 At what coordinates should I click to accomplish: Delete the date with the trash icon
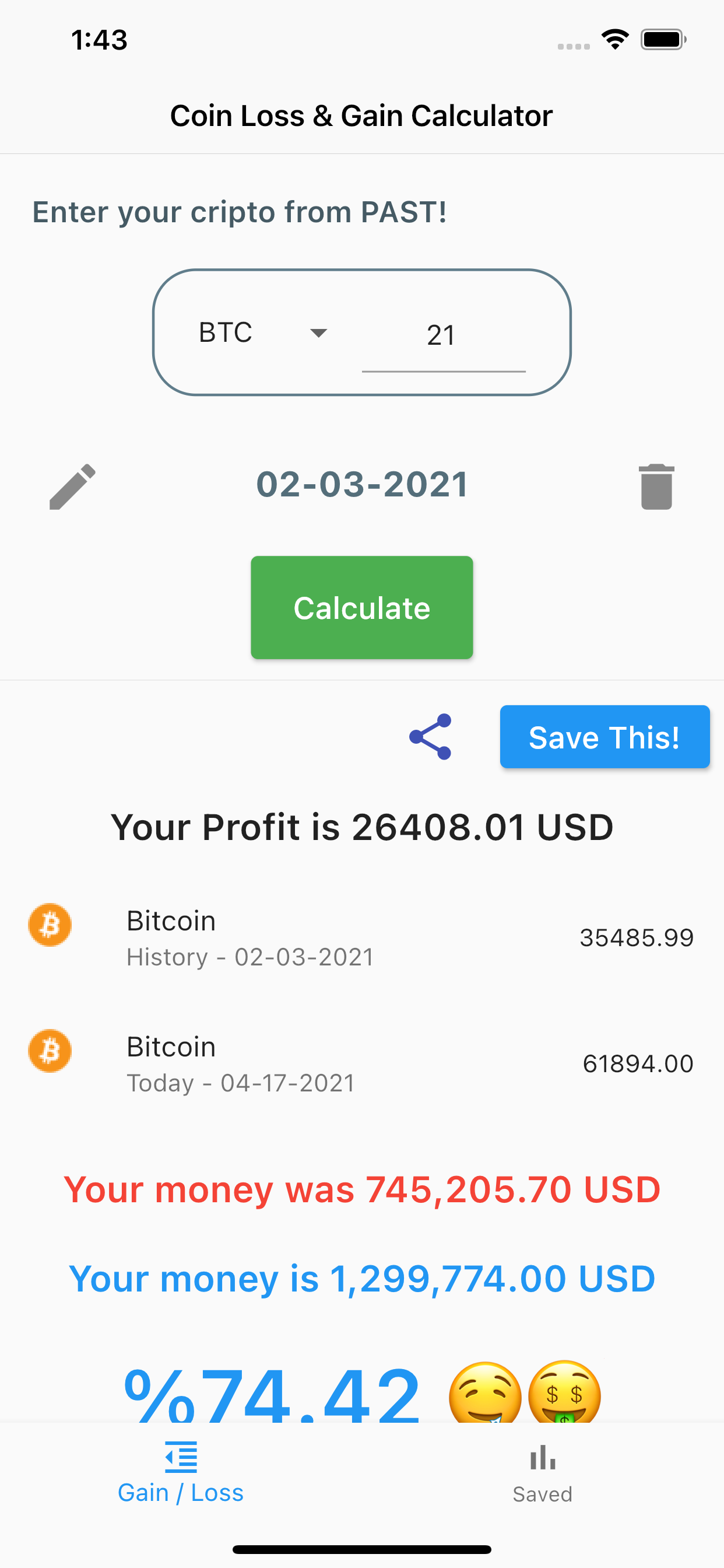click(656, 487)
